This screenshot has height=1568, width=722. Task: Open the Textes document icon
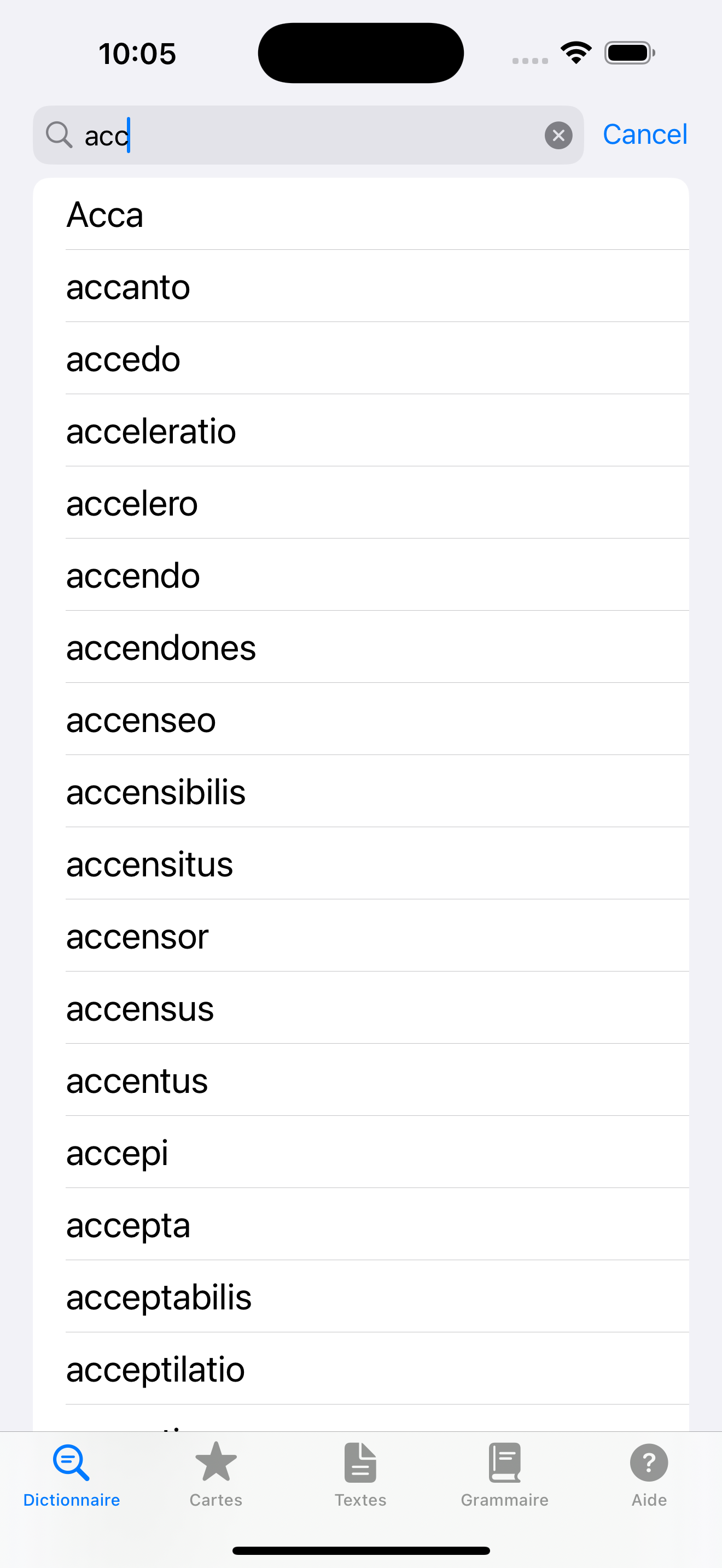[360, 1461]
